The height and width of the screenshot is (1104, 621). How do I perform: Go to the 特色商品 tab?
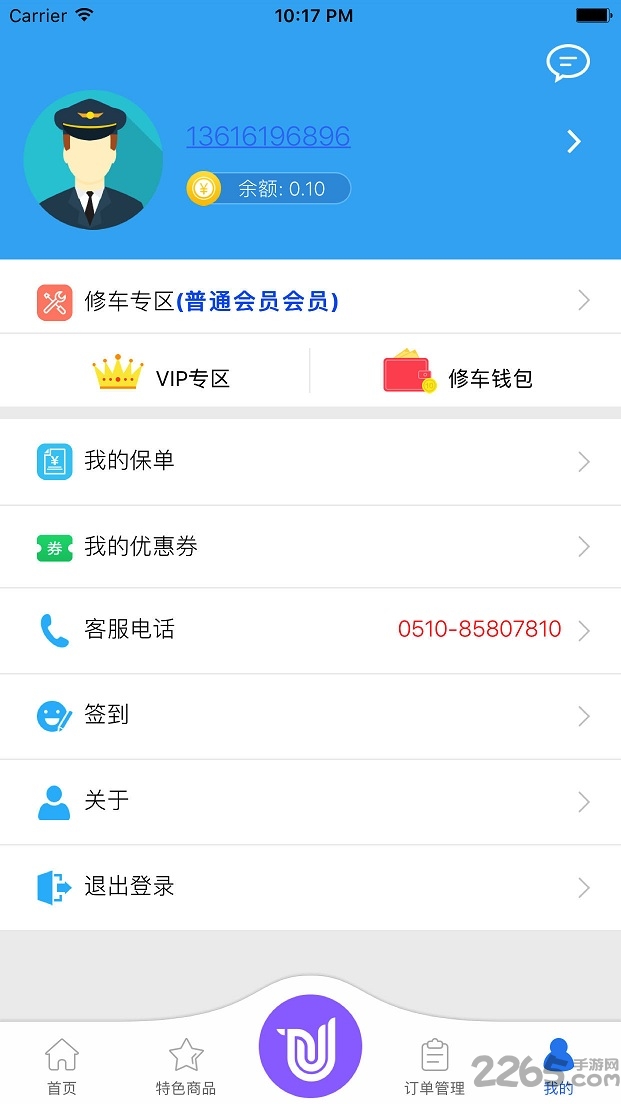[186, 1066]
